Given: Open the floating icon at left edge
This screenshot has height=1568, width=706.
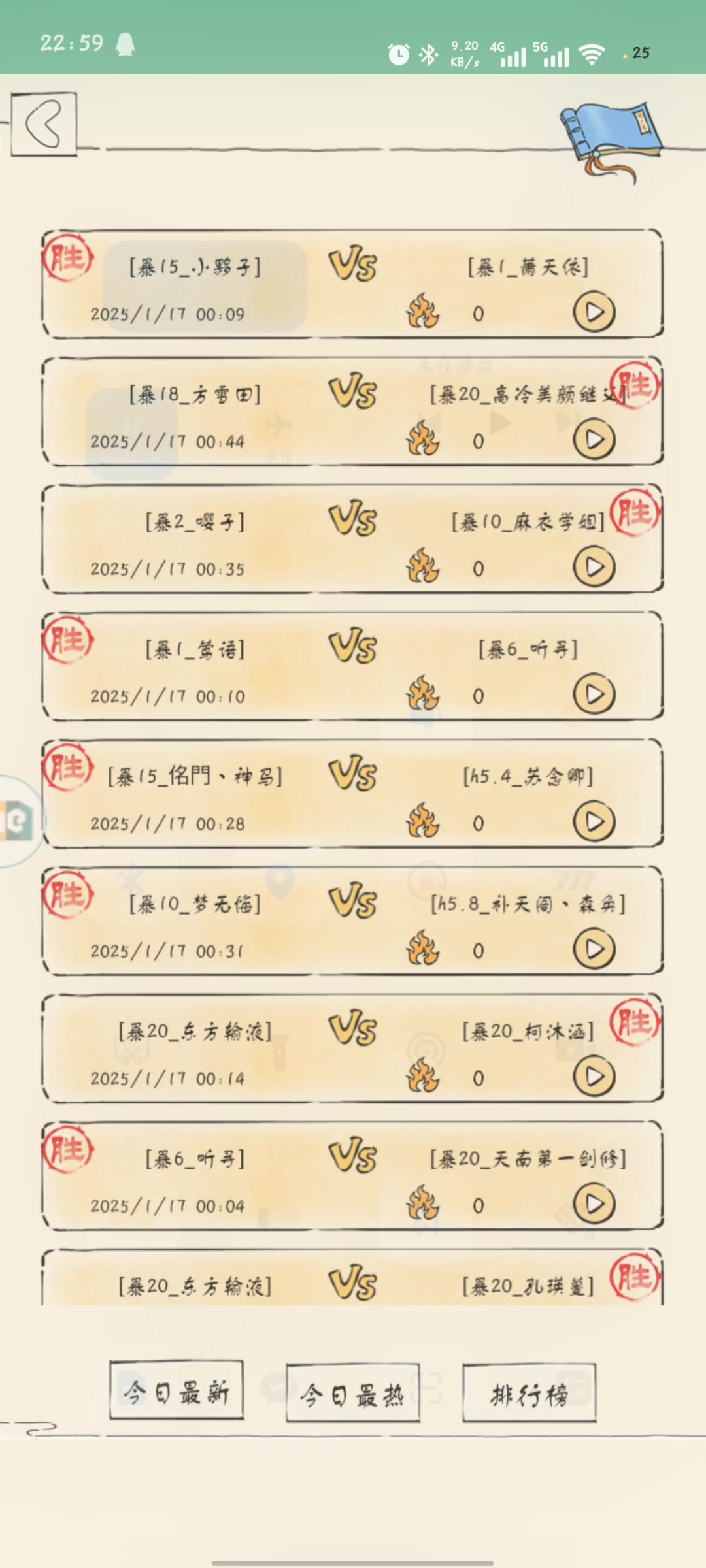Looking at the screenshot, I should pyautogui.click(x=16, y=821).
